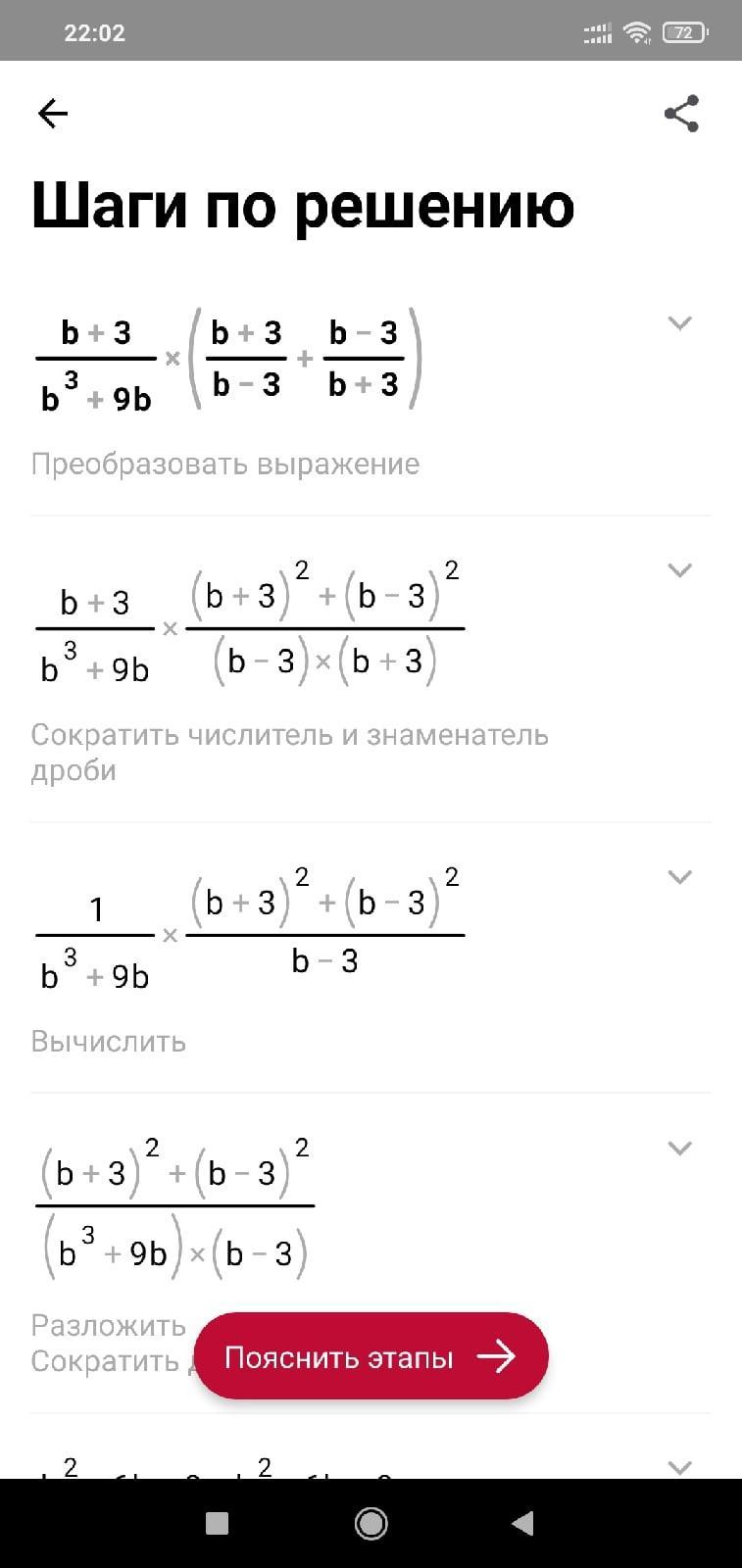Expand the 'Разложить' step chevron

click(679, 1148)
